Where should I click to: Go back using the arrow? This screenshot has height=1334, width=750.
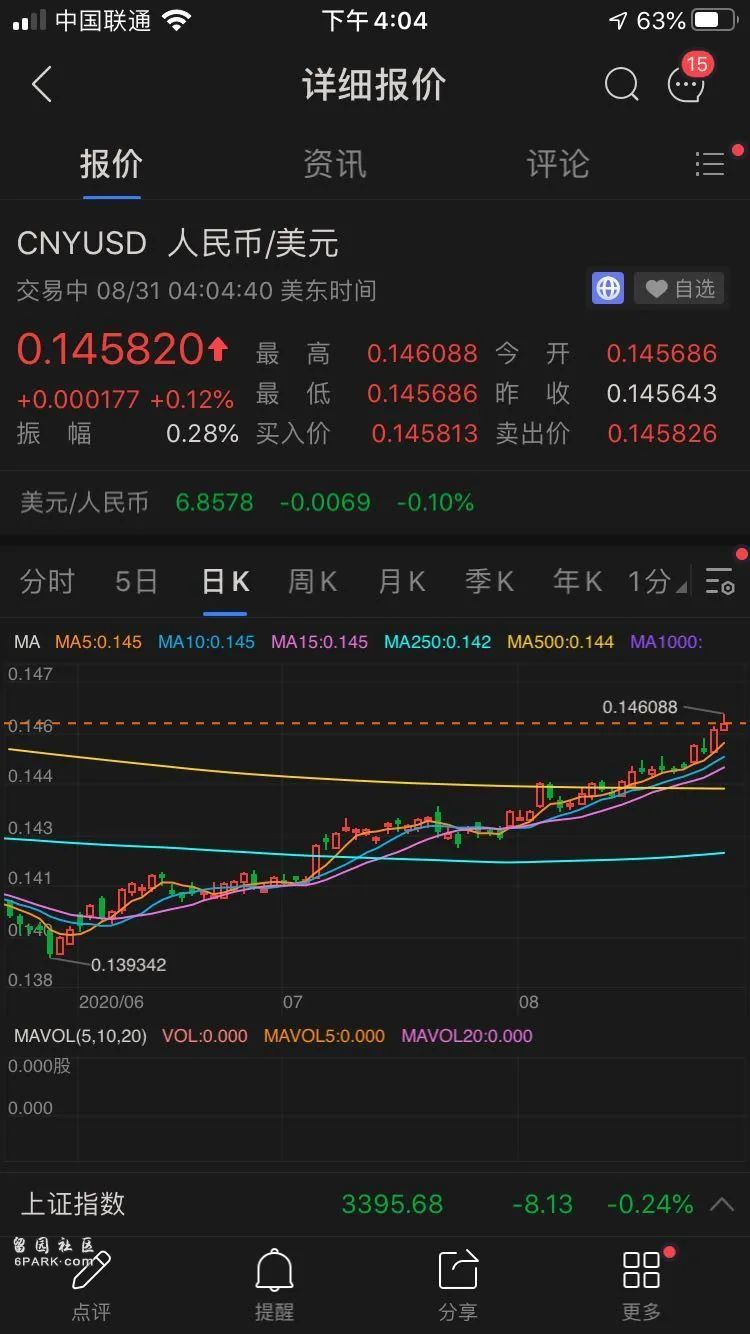tap(41, 85)
